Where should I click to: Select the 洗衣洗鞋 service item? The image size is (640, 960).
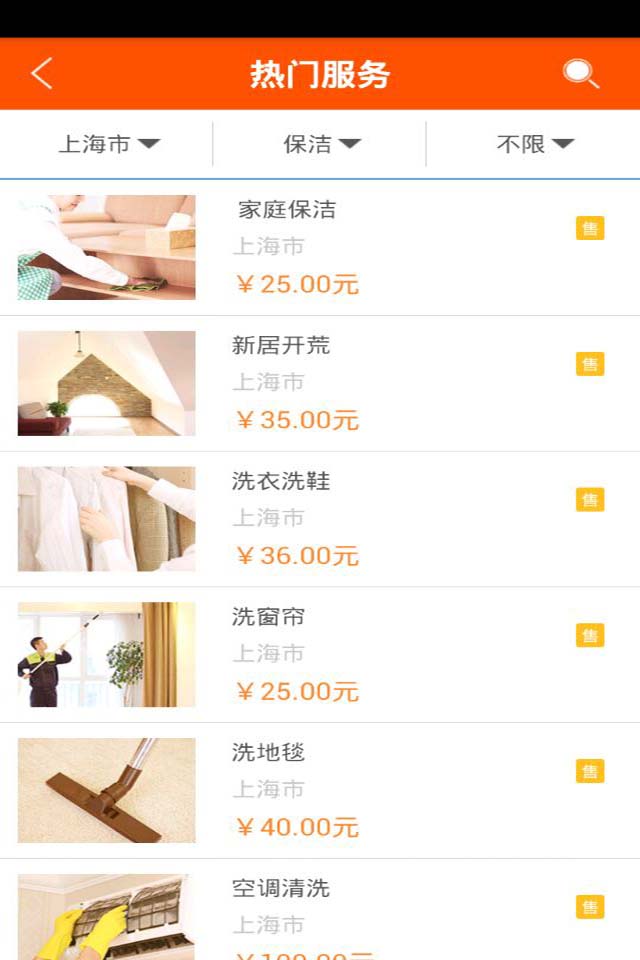(x=320, y=519)
